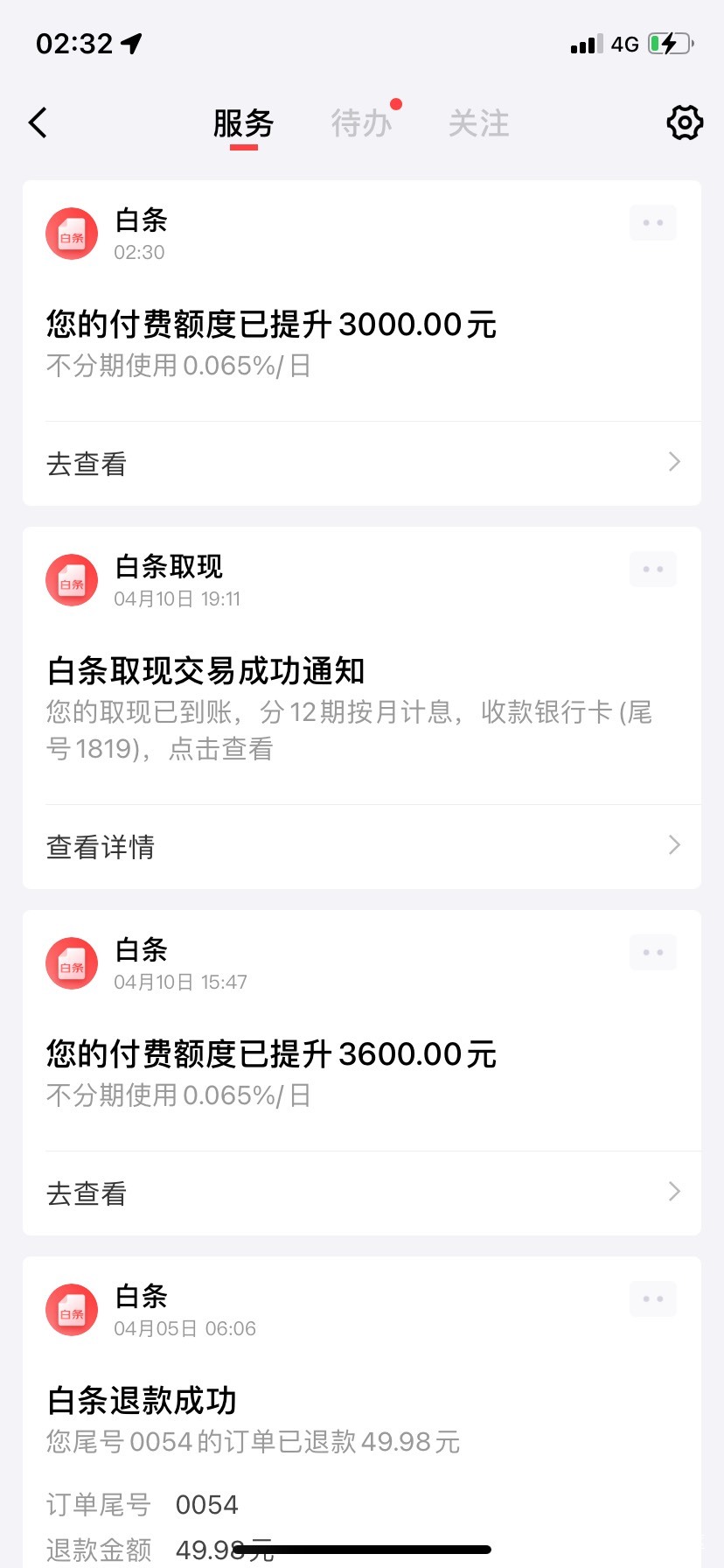Switch to the 待办 tab
Screen dimensions: 724x1568
pyautogui.click(x=361, y=123)
